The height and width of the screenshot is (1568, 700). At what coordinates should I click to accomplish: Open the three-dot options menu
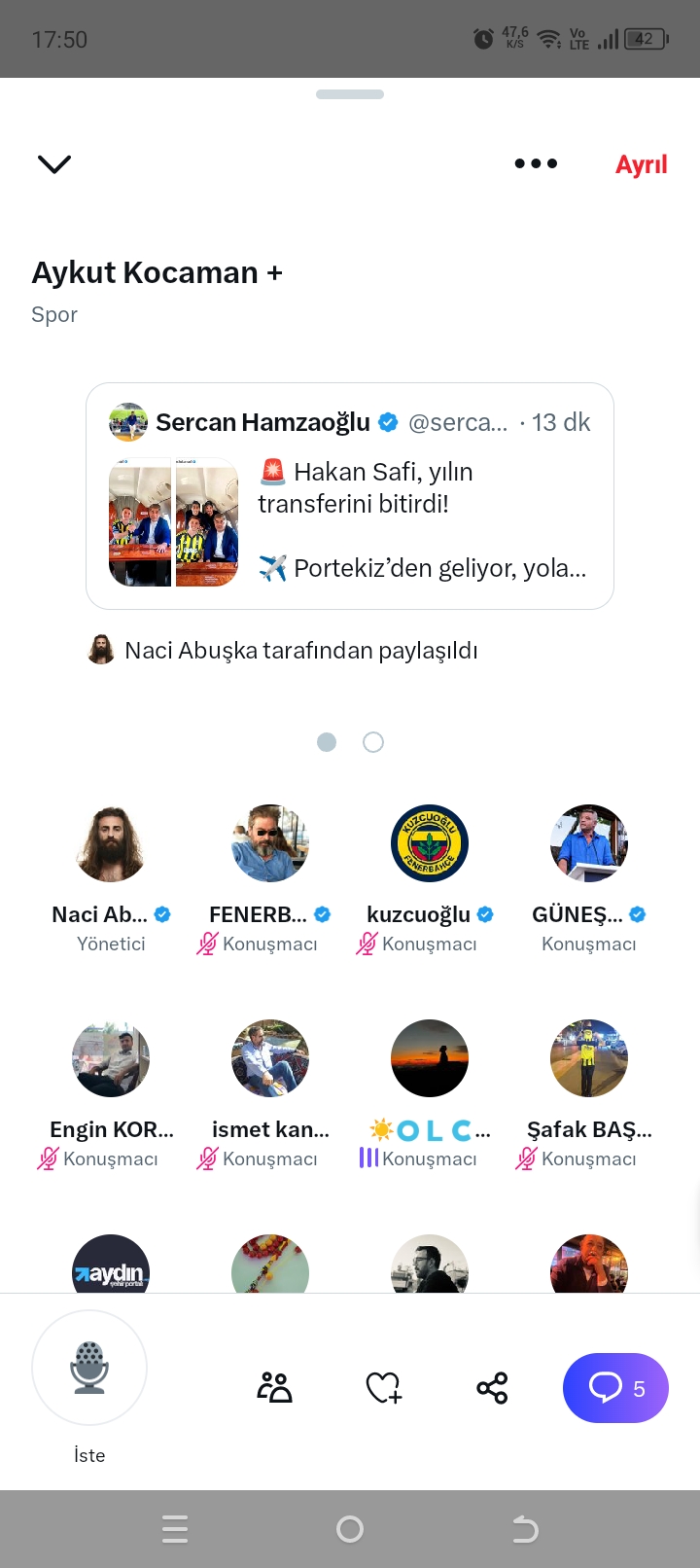coord(536,163)
